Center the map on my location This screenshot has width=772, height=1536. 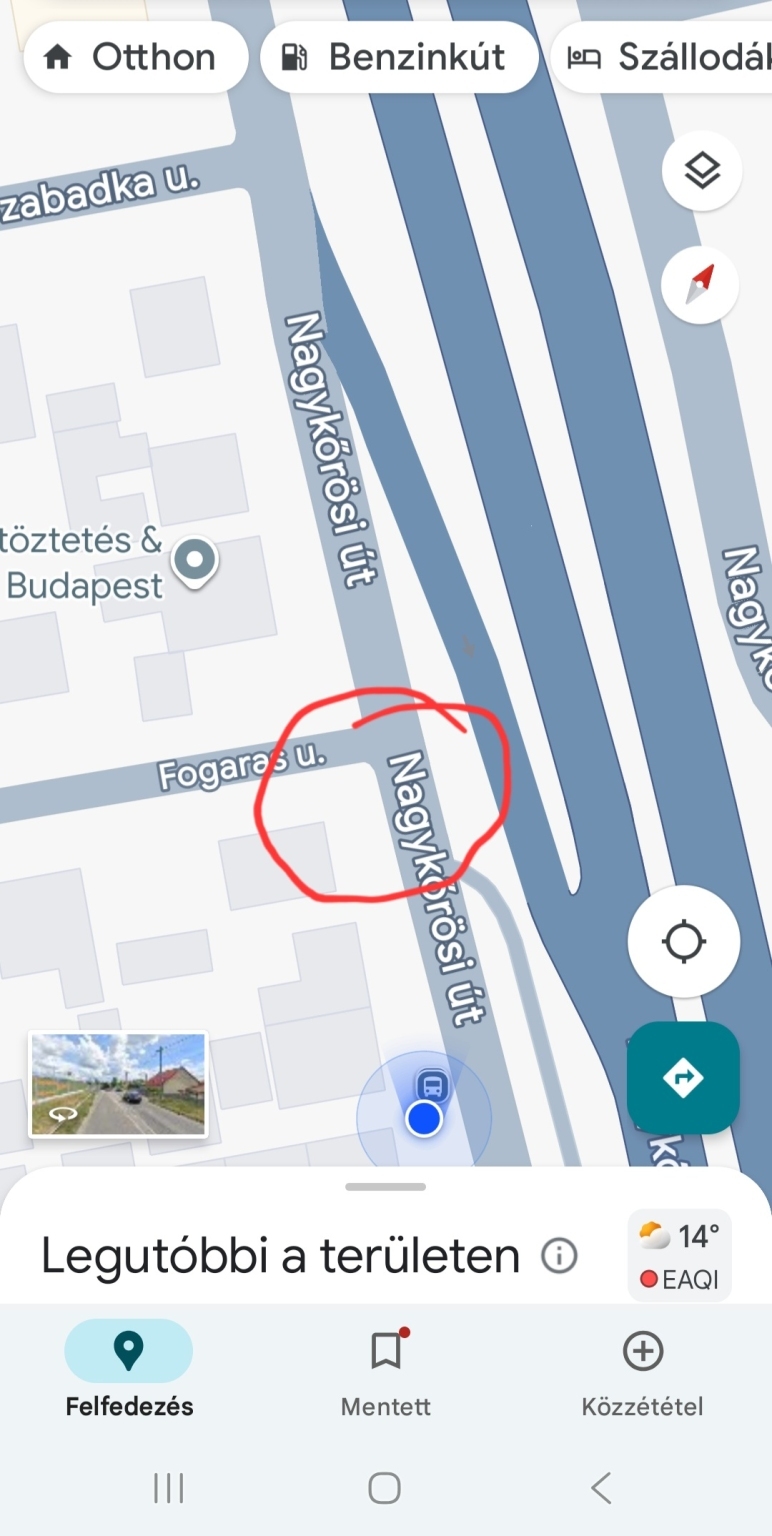[x=684, y=941]
